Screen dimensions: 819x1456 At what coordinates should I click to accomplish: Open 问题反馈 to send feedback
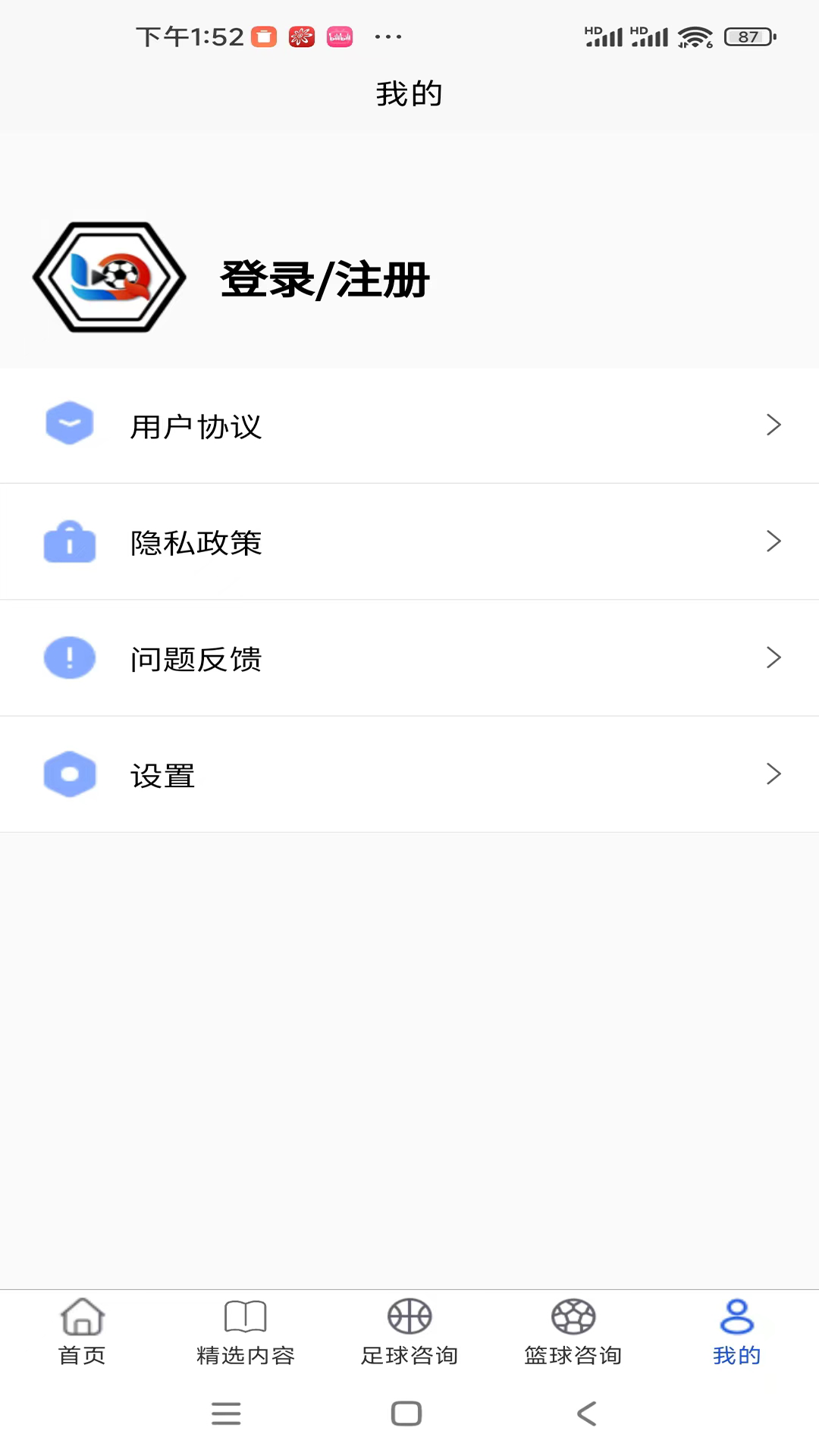pyautogui.click(x=409, y=658)
